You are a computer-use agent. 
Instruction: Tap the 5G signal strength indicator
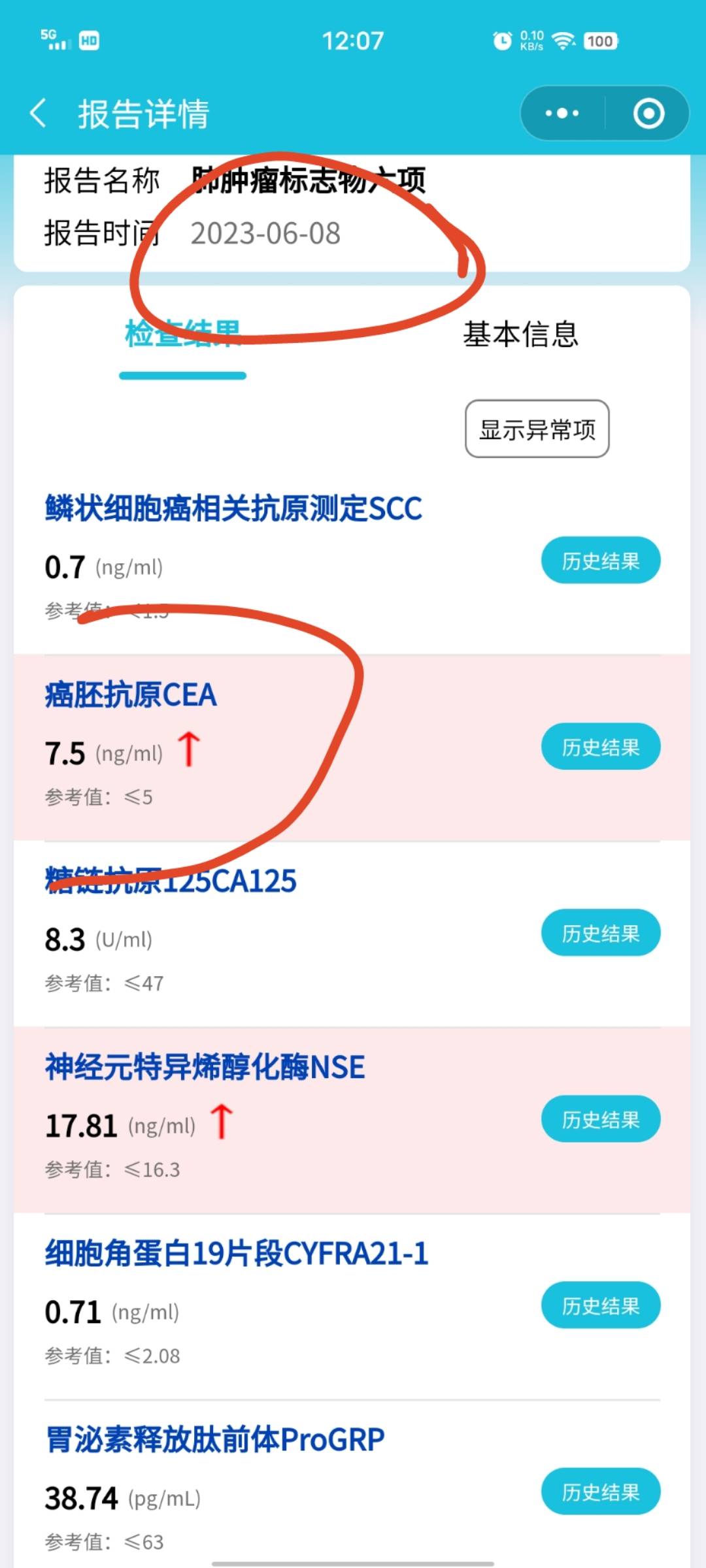point(56,41)
